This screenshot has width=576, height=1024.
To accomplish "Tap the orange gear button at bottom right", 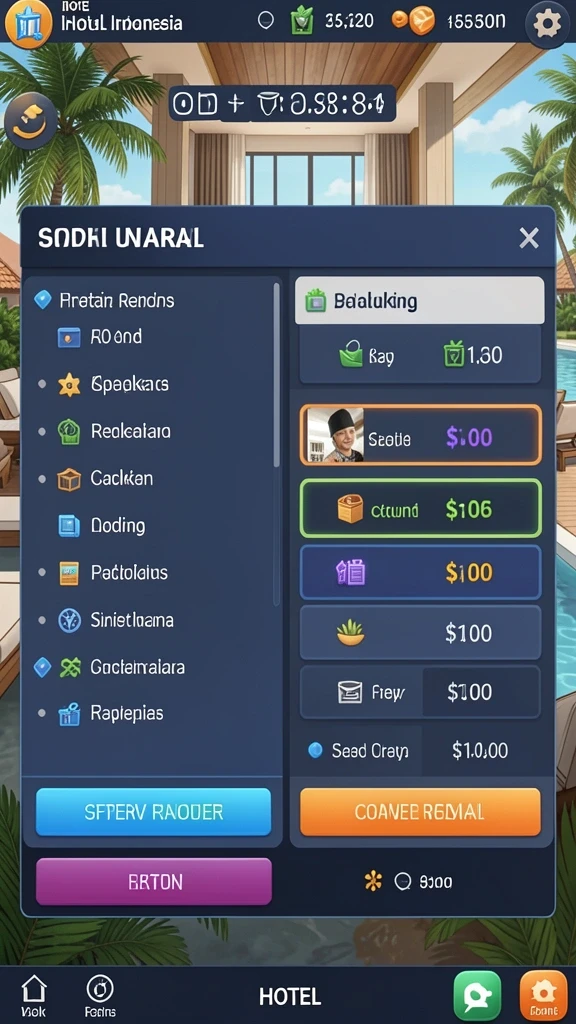I will pos(543,995).
